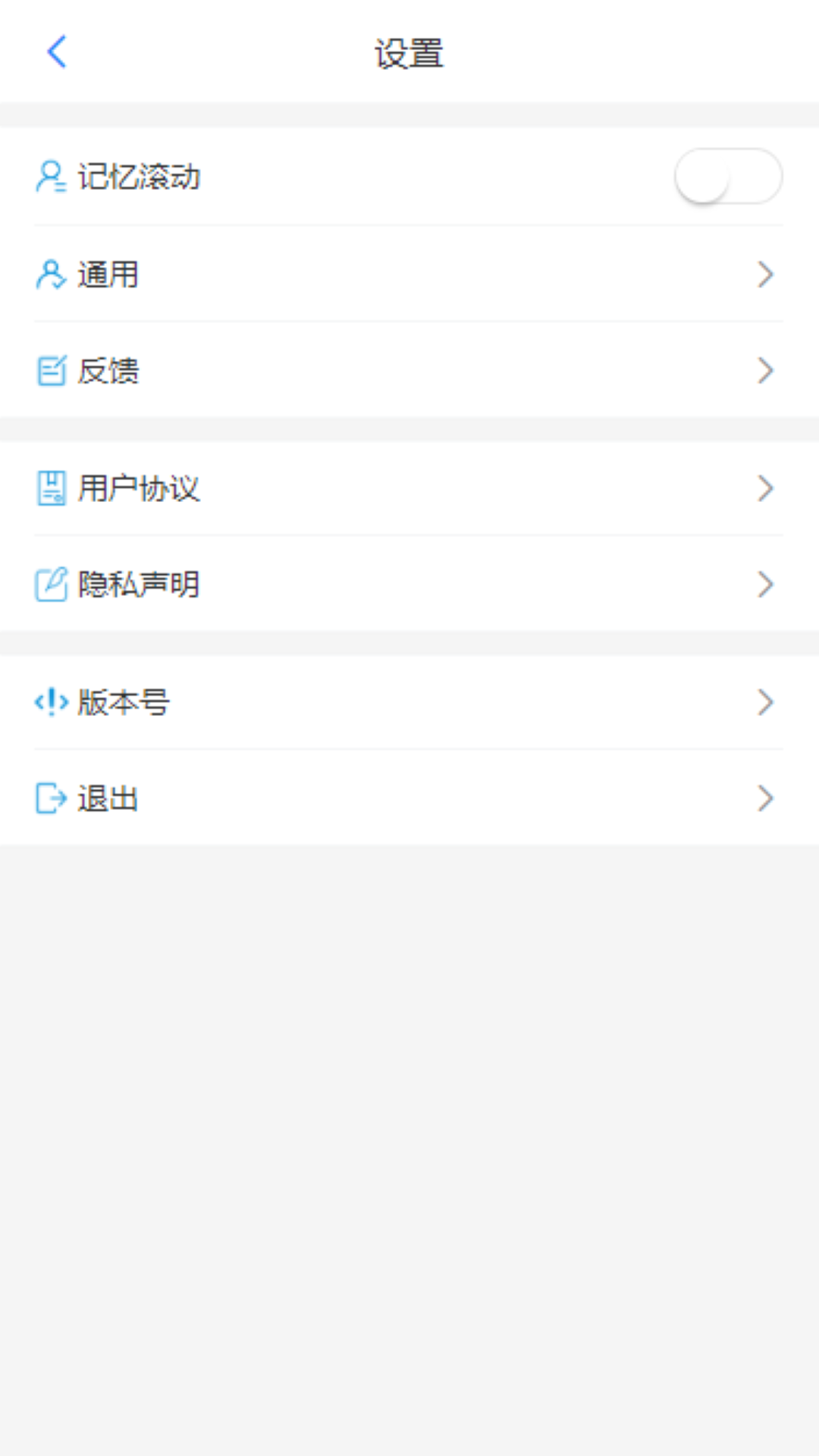Select the 退出 row to log out
The width and height of the screenshot is (819, 1456).
[409, 799]
